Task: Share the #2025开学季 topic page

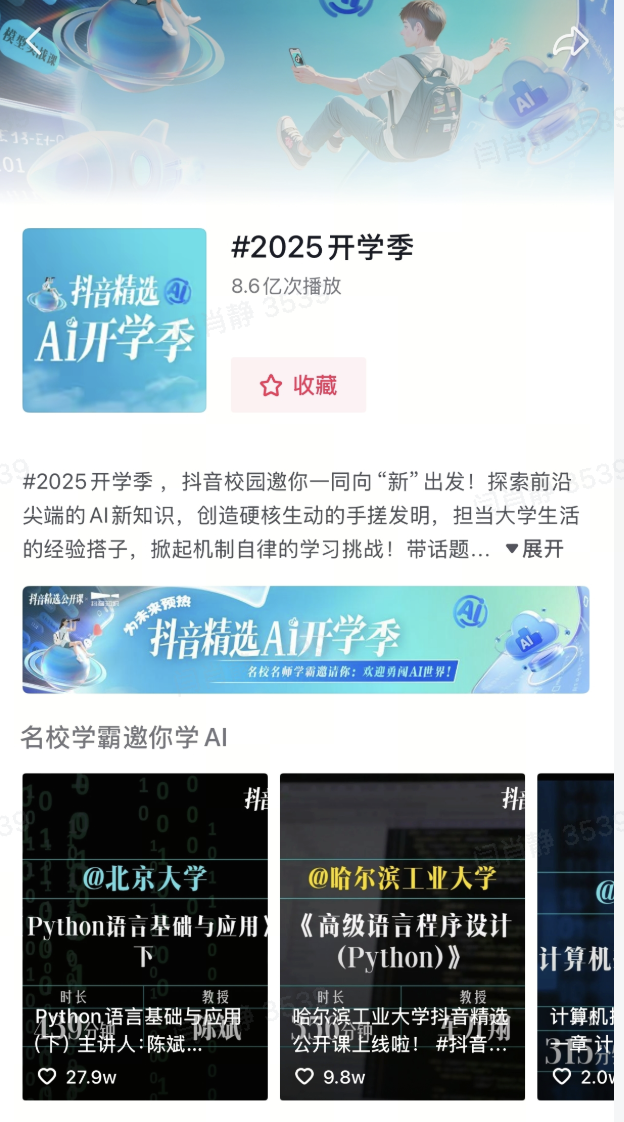Action: [570, 42]
